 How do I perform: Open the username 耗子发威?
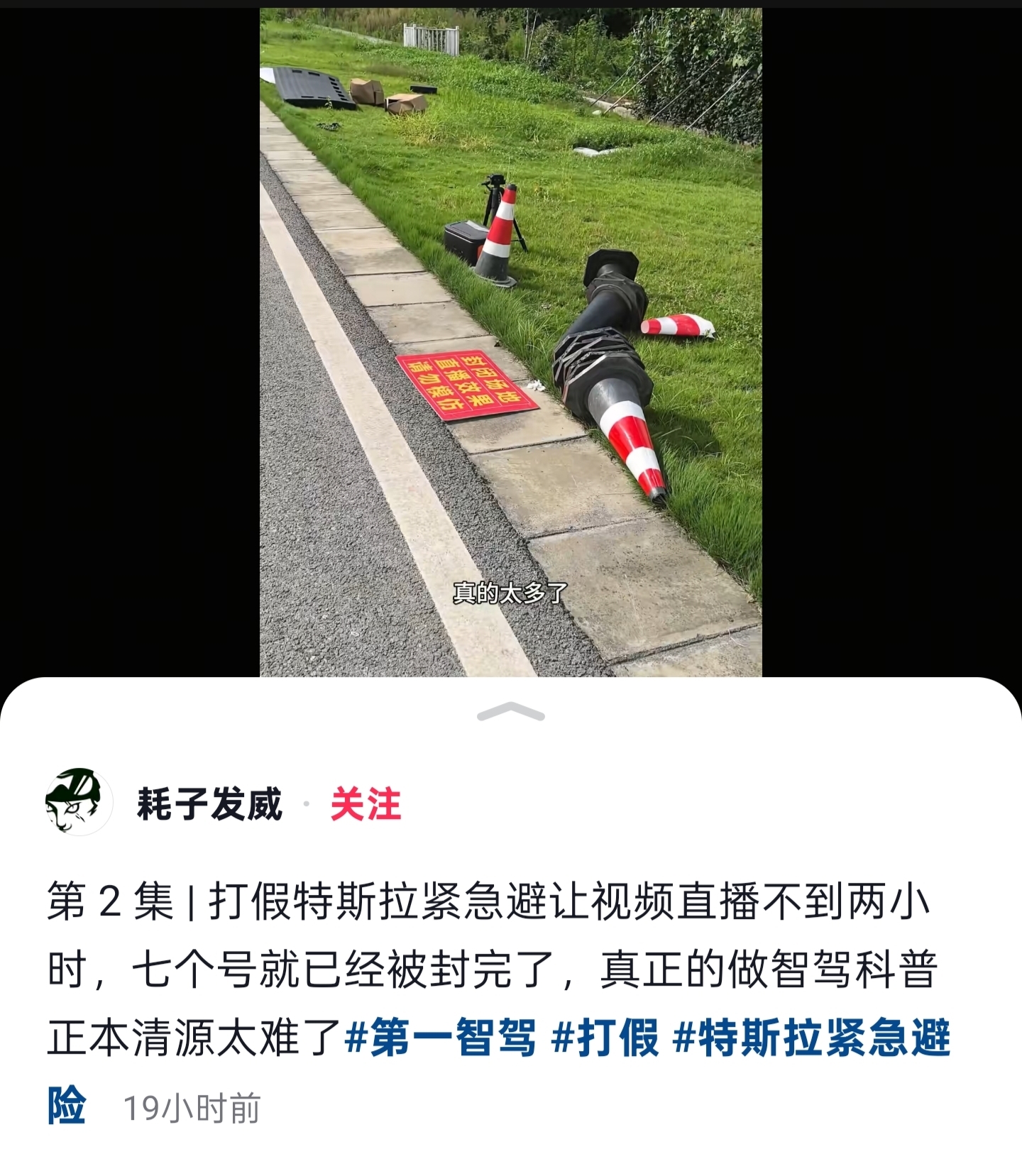pos(210,804)
